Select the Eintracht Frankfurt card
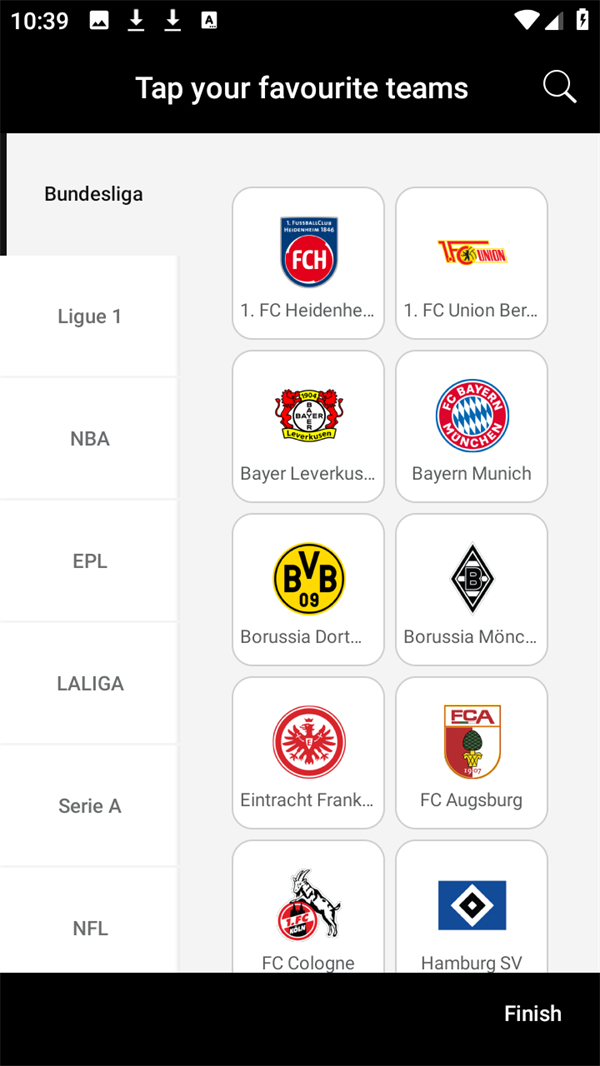This screenshot has width=600, height=1066. (x=308, y=752)
